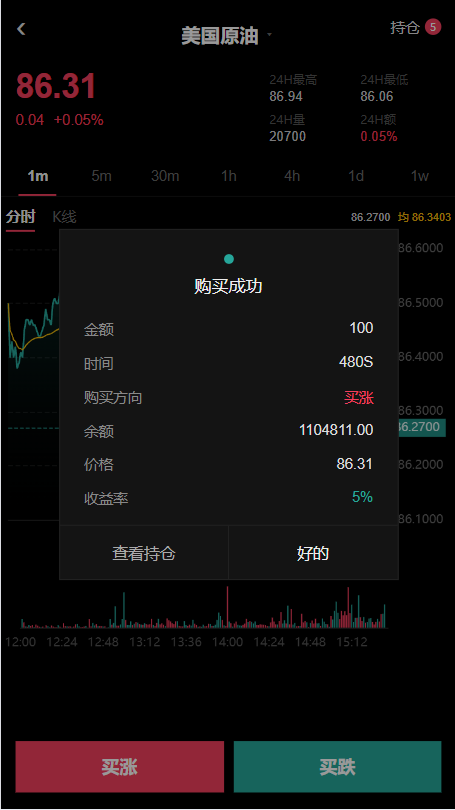Switch to the K线 chart view

coord(64,217)
